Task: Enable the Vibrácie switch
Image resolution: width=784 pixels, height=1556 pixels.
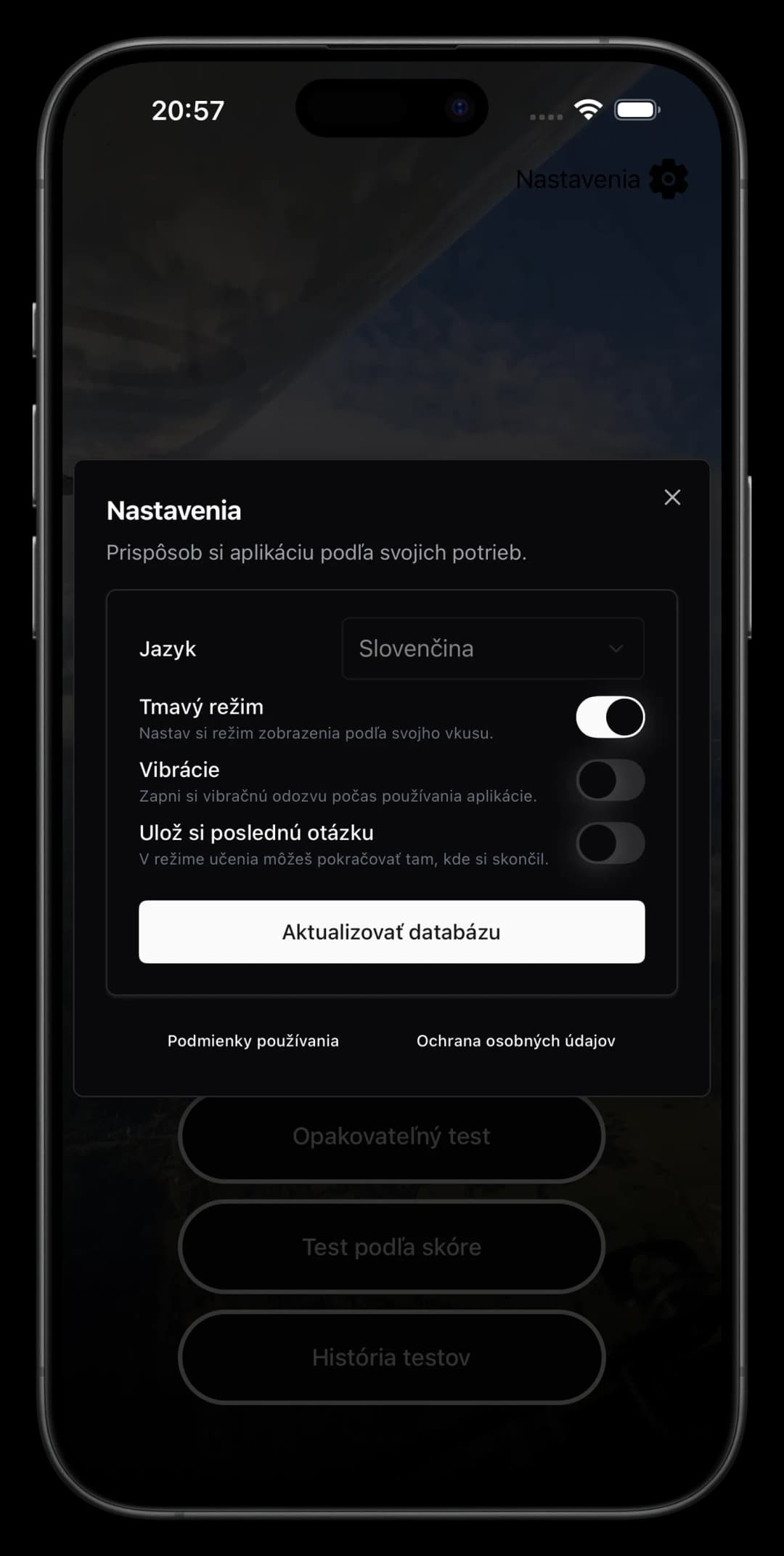Action: (x=610, y=781)
